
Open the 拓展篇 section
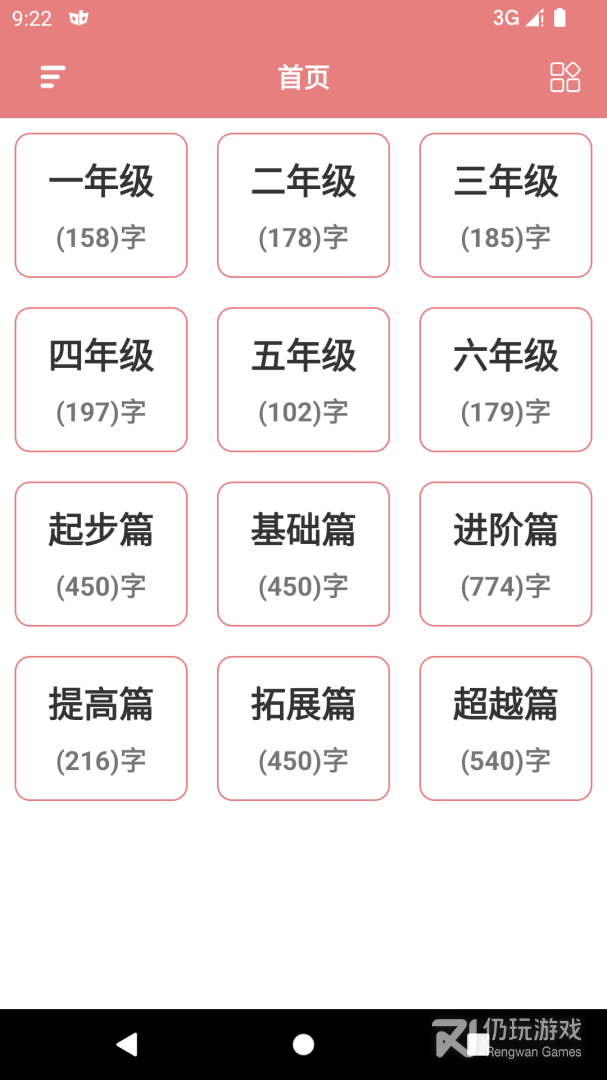303,728
